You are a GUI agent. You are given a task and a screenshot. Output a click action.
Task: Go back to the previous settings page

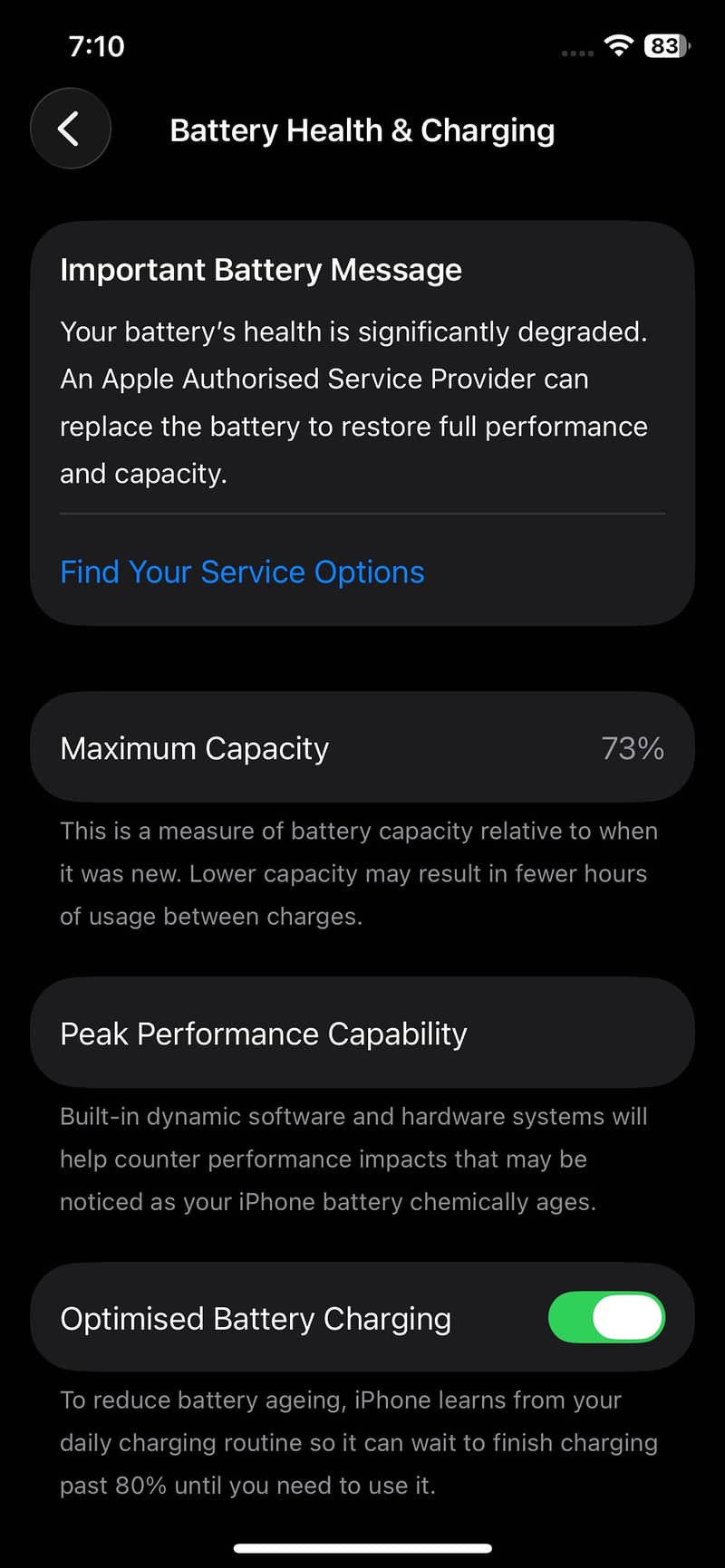[71, 129]
